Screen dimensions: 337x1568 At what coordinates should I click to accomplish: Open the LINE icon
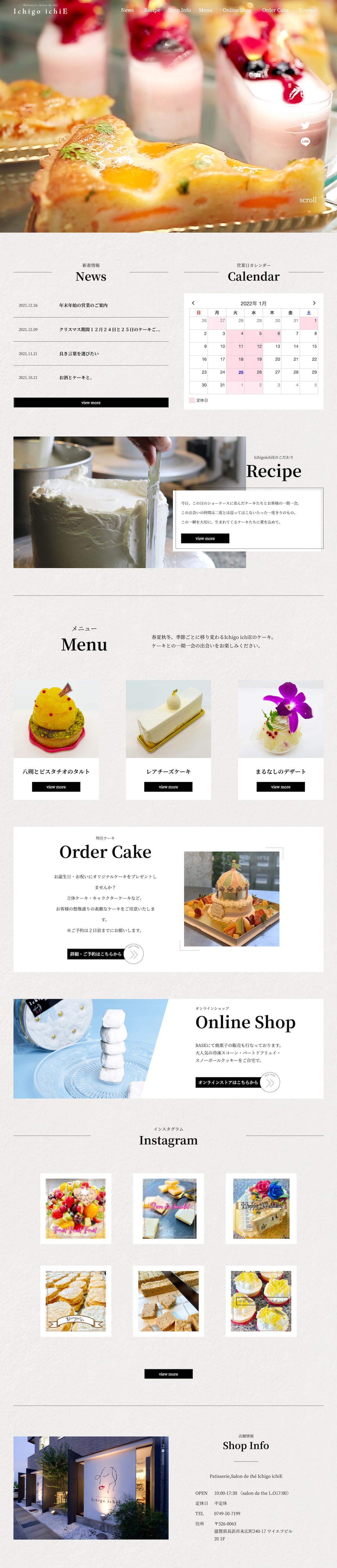coord(305,141)
